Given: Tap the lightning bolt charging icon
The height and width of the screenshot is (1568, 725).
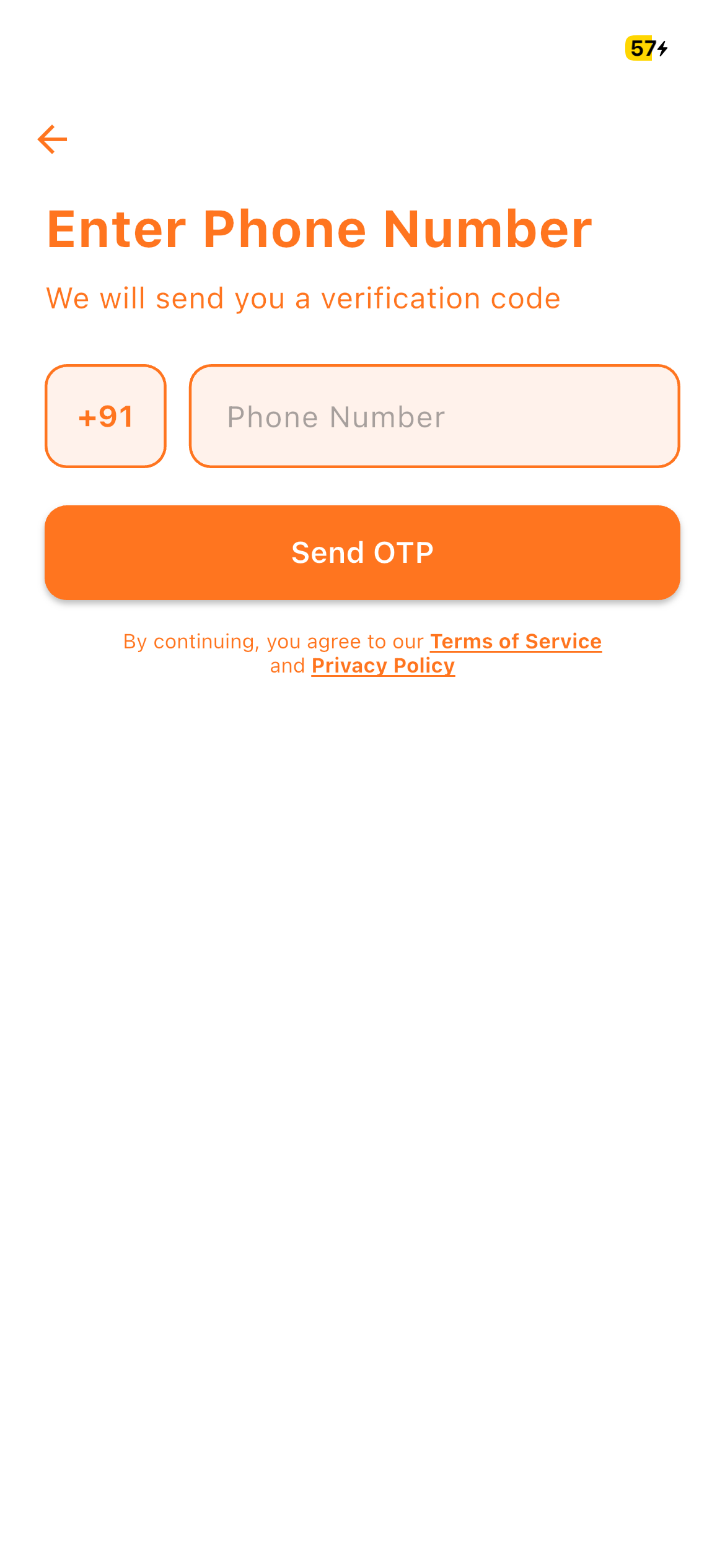Looking at the screenshot, I should [661, 50].
